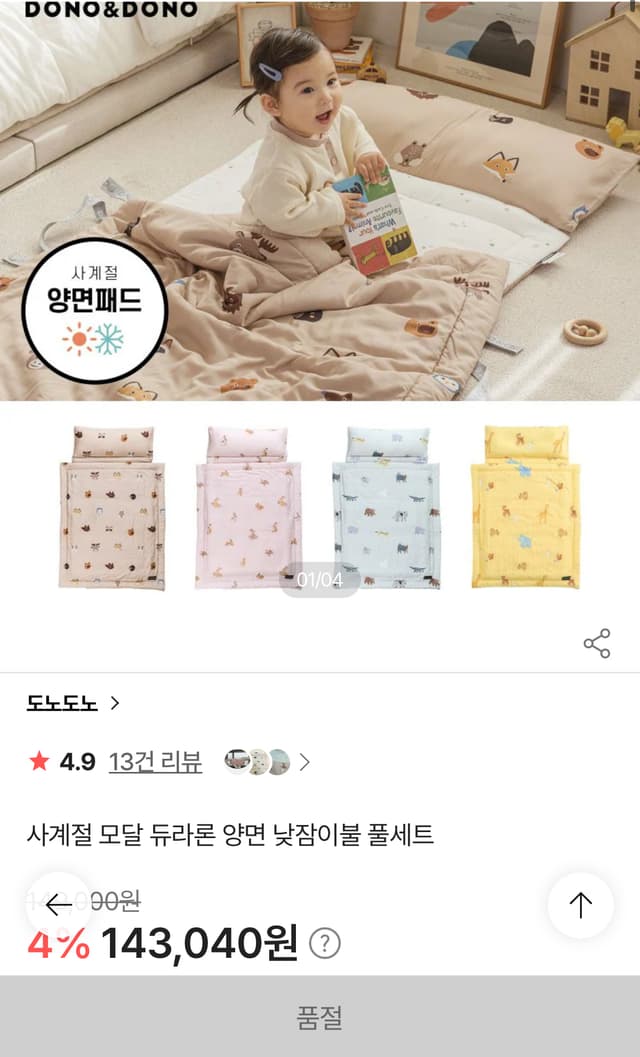
Task: Go back with the floating arrow
Action: (x=58, y=905)
